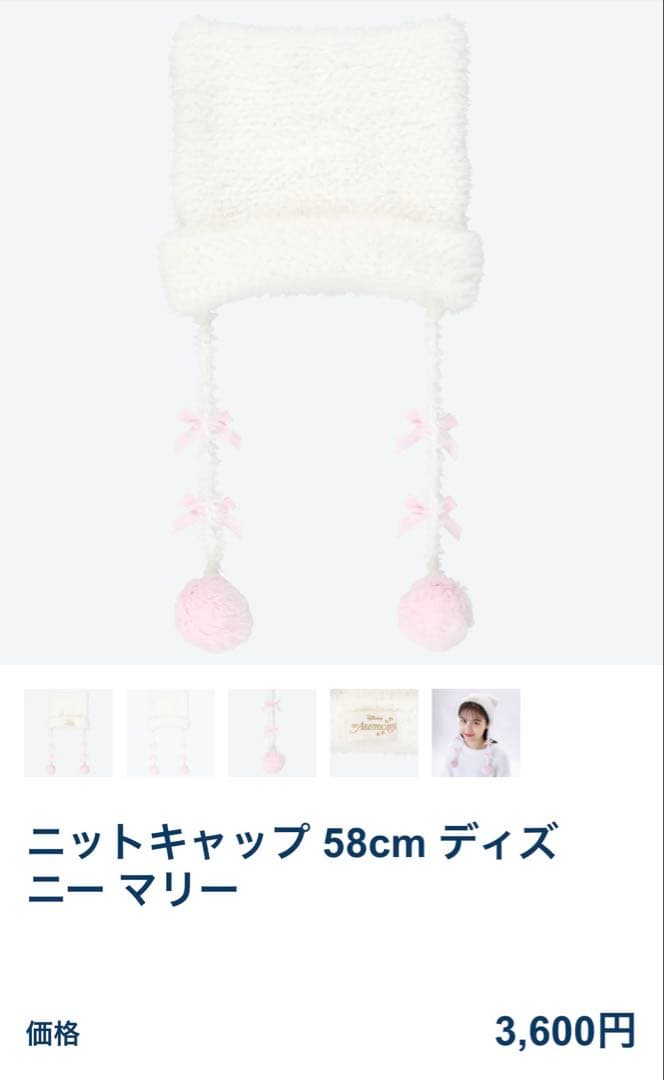Screen dimensions: 664x1080
Task: View the pom-pom string close-up thumbnail
Action: pyautogui.click(x=272, y=733)
